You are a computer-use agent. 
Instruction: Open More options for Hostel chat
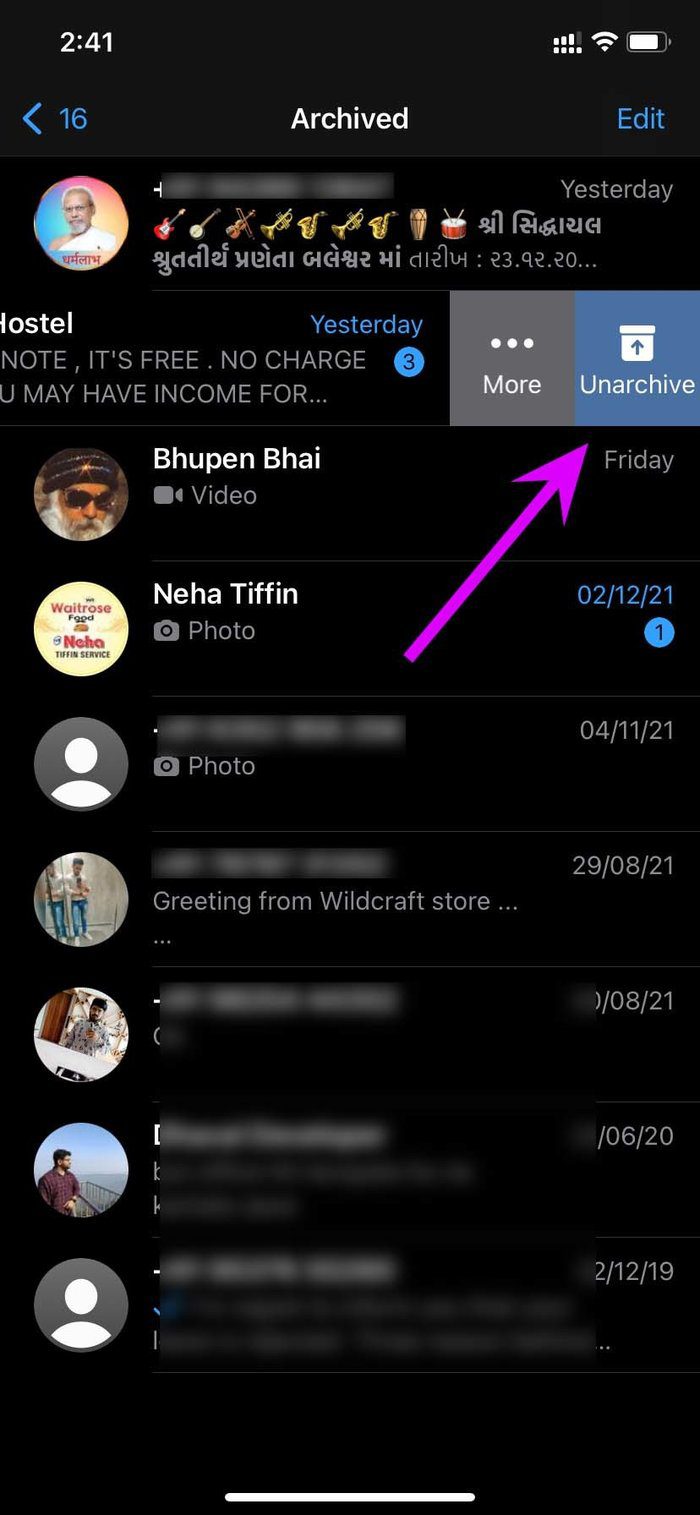point(512,358)
